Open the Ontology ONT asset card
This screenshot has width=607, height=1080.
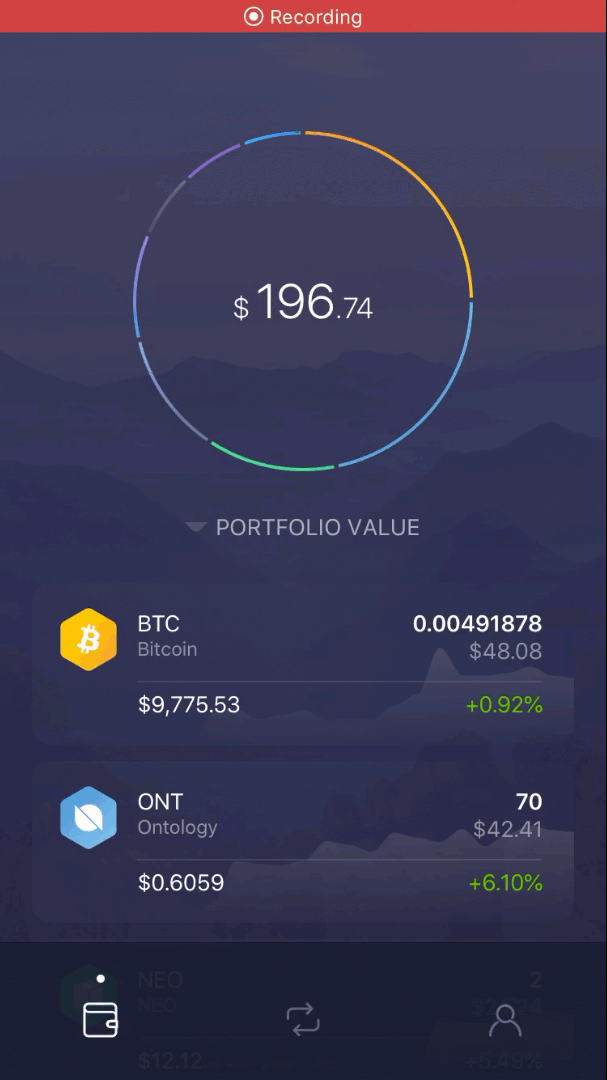pos(303,842)
